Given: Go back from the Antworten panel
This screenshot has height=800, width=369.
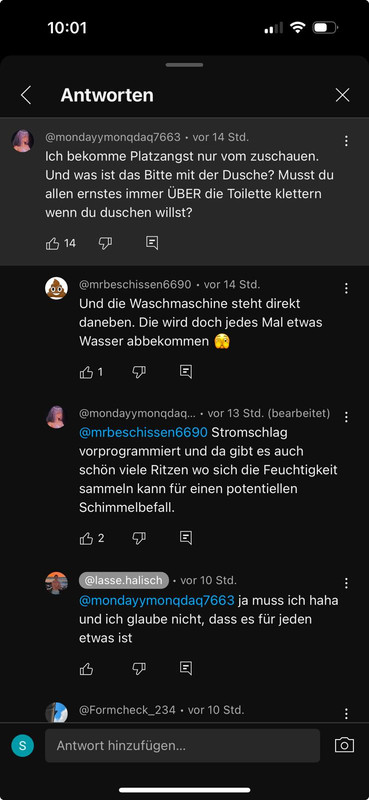Looking at the screenshot, I should (x=26, y=95).
